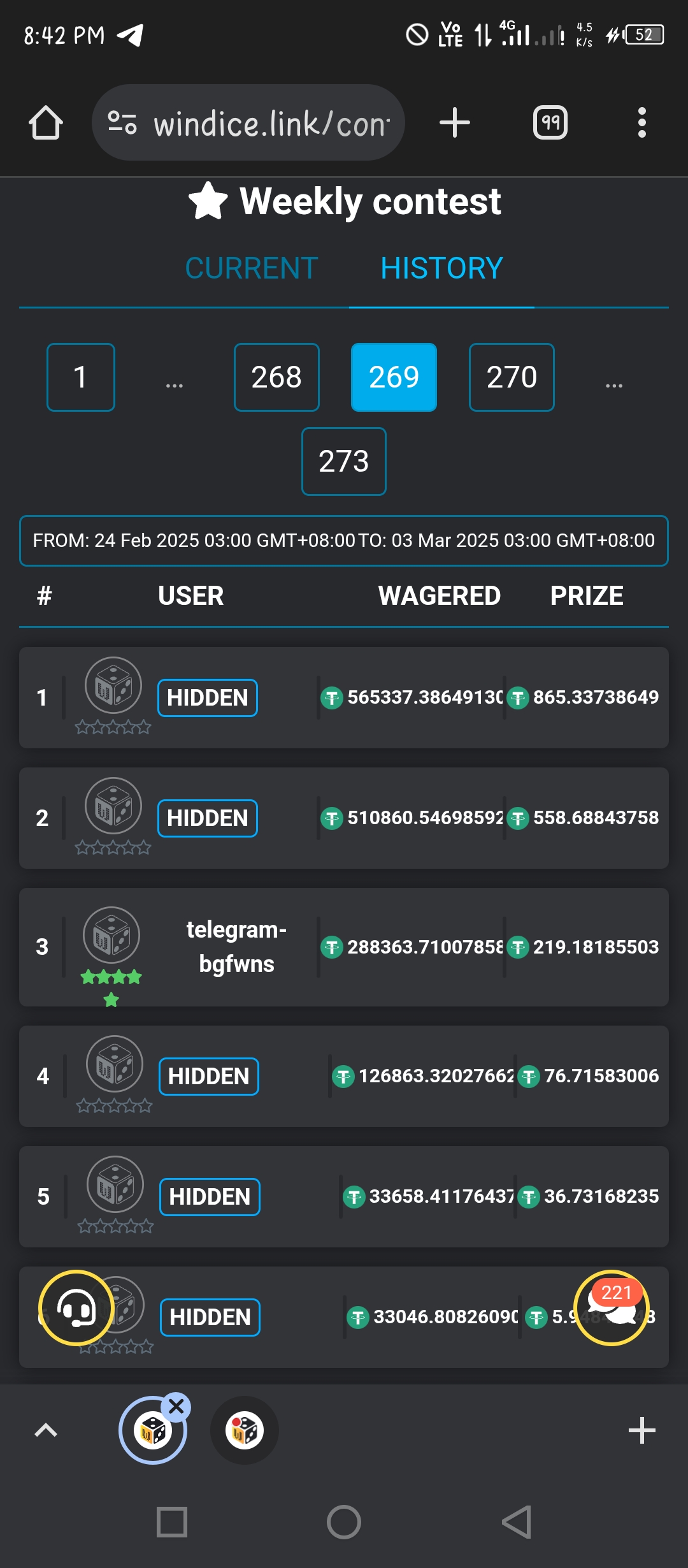Switch to the second dice tab
The width and height of the screenshot is (688, 1568).
click(x=245, y=1430)
